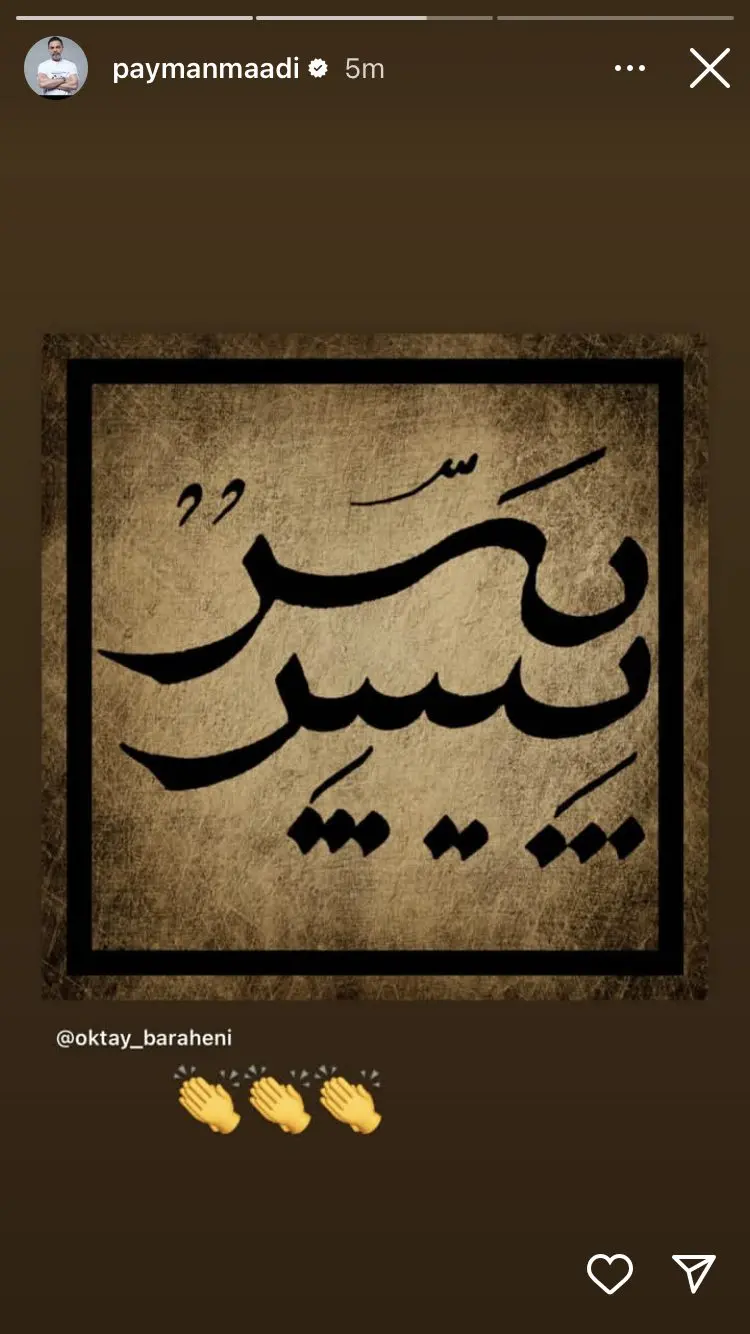Open paymanmaadi's profile picture
Image resolution: width=750 pixels, height=1334 pixels.
point(56,68)
